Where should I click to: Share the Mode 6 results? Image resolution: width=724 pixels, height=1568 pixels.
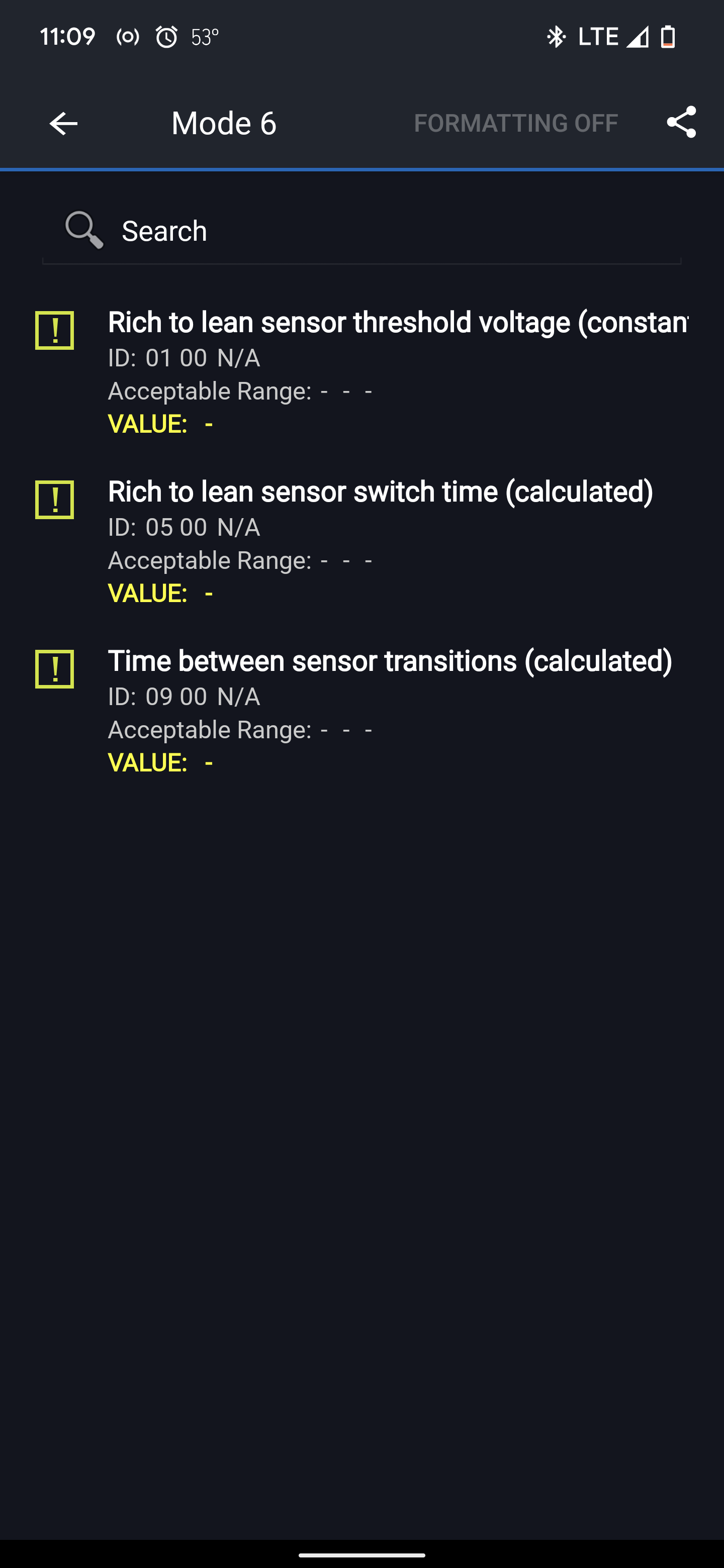(x=681, y=122)
